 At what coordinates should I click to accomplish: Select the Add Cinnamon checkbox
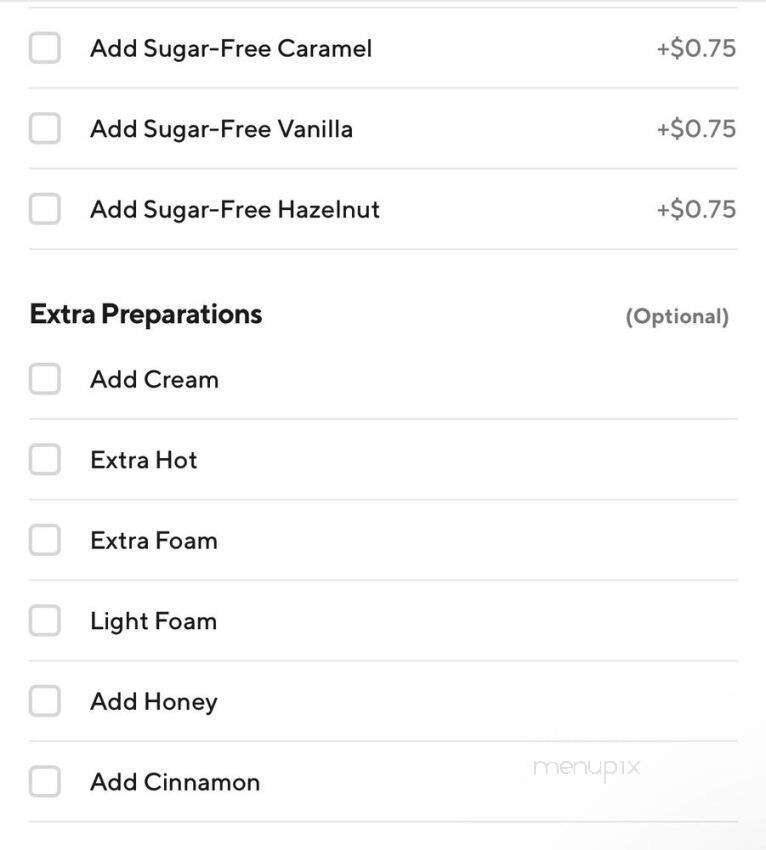tap(44, 782)
